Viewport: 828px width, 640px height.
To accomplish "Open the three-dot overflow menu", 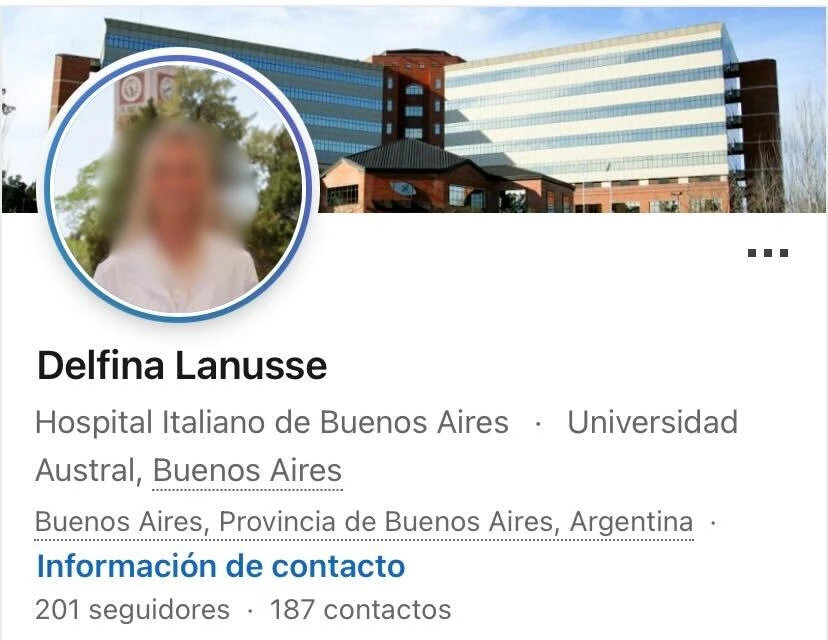I will [767, 254].
